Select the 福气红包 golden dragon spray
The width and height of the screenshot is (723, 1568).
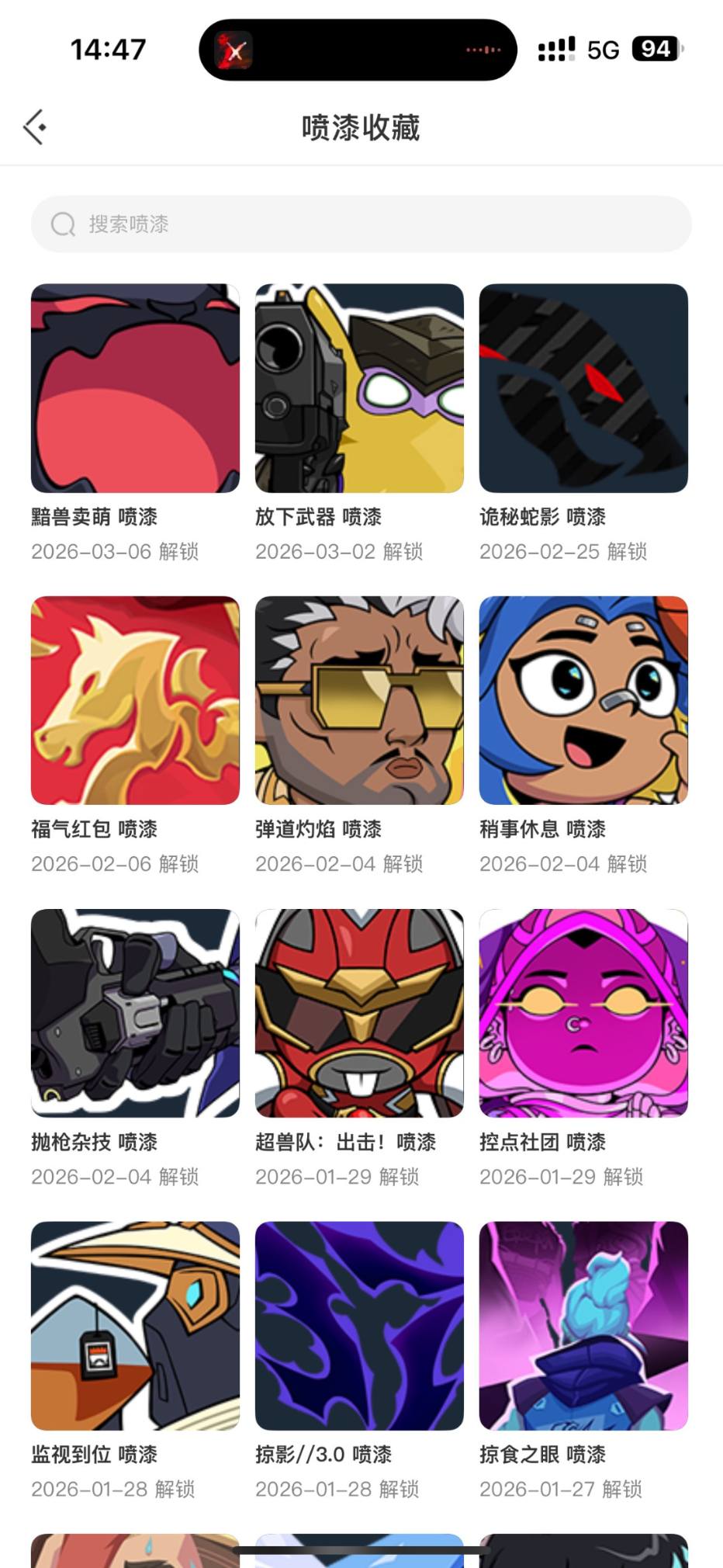(134, 700)
